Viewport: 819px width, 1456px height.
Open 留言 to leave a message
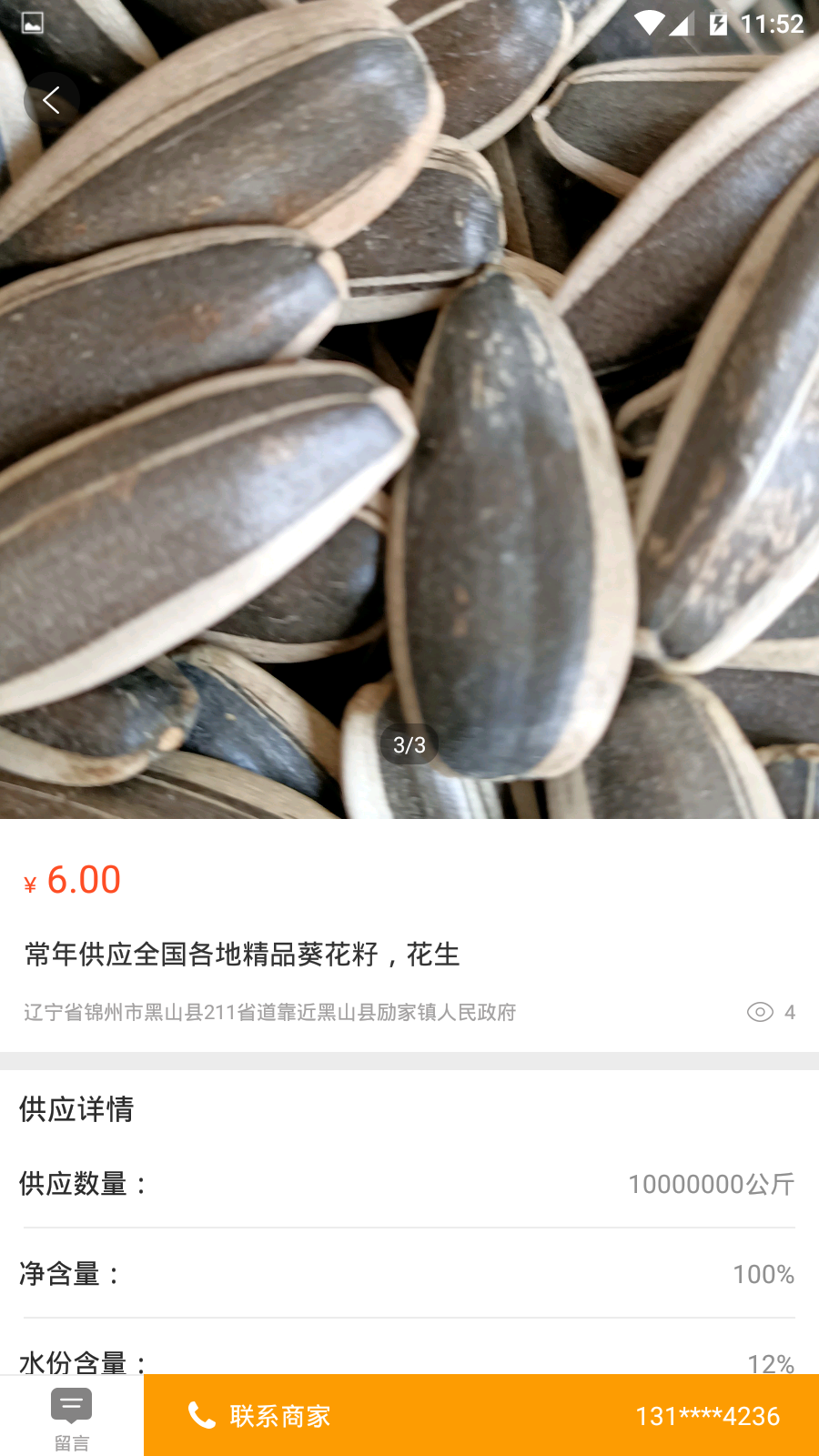[x=71, y=1417]
